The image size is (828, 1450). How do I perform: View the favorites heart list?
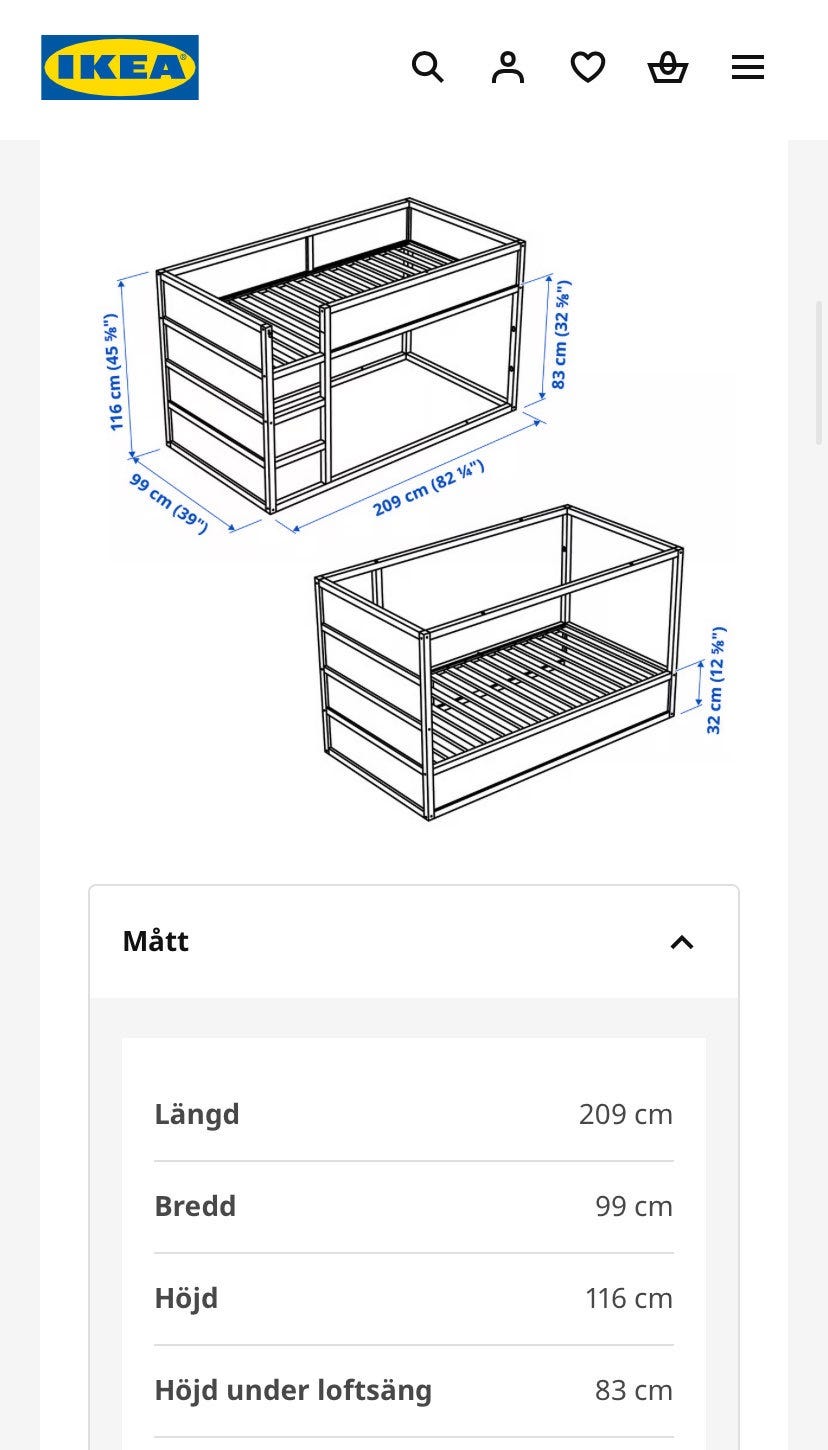tap(588, 68)
